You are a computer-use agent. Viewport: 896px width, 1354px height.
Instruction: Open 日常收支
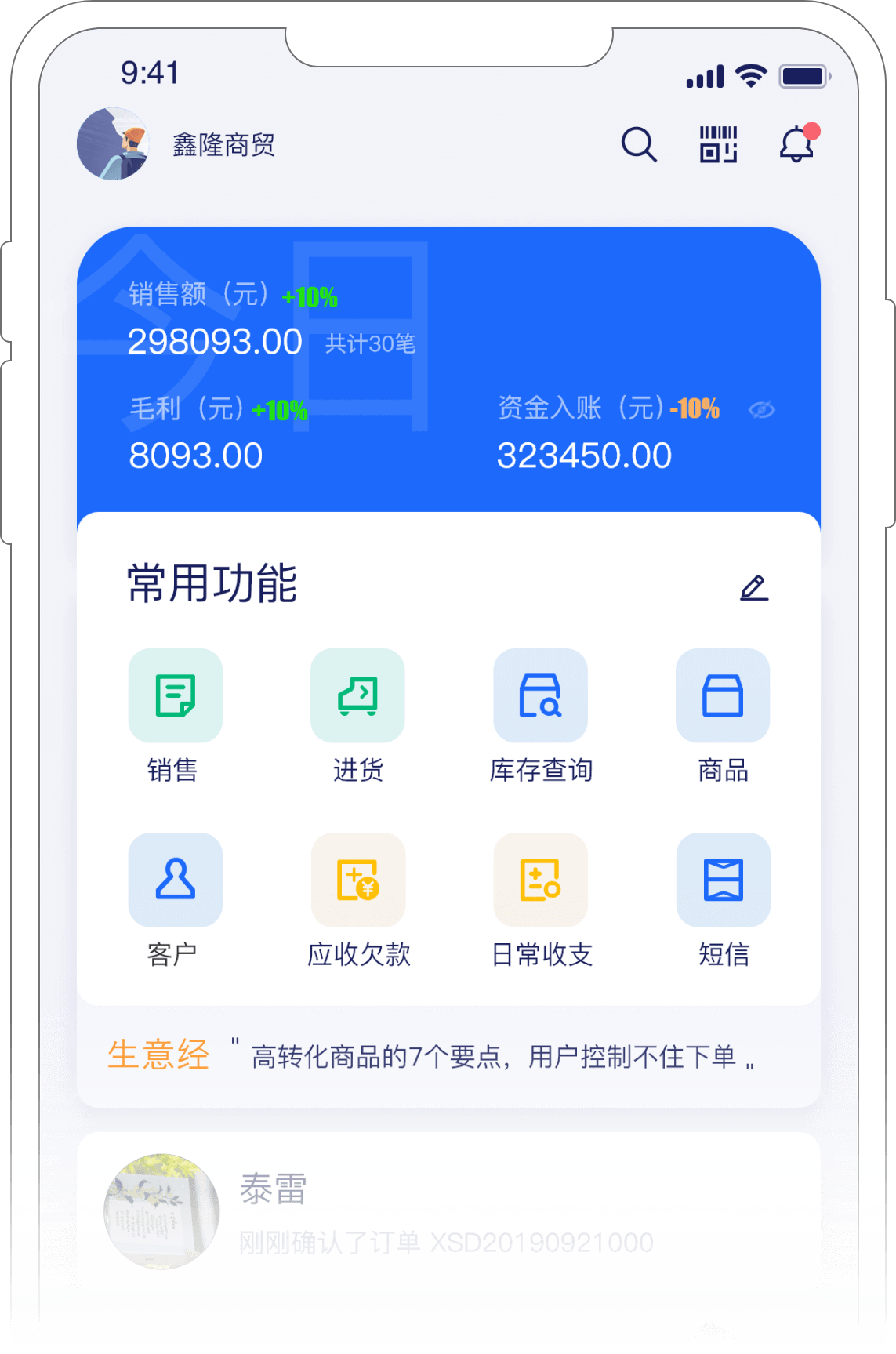(x=540, y=880)
